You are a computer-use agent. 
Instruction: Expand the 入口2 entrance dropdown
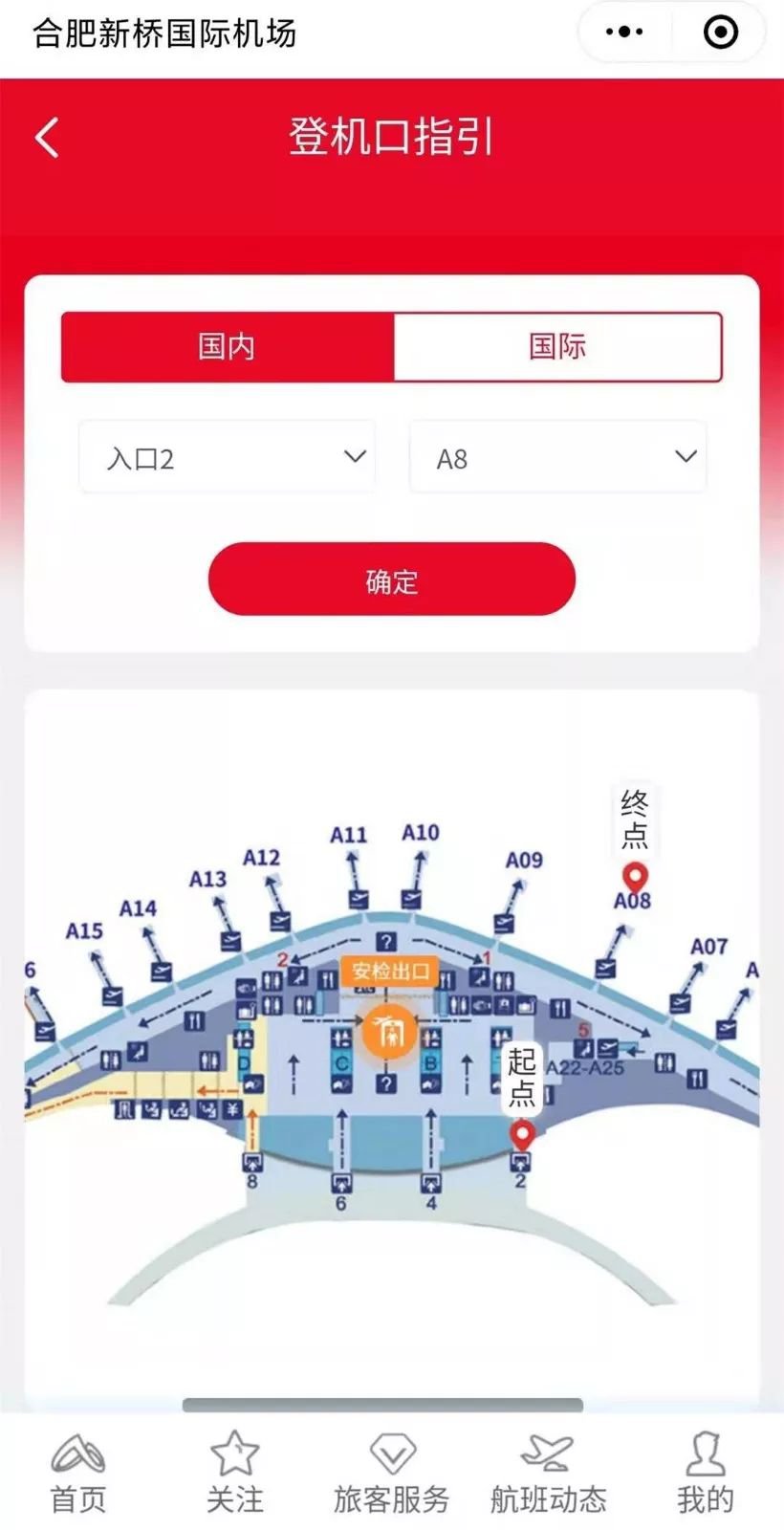click(227, 458)
